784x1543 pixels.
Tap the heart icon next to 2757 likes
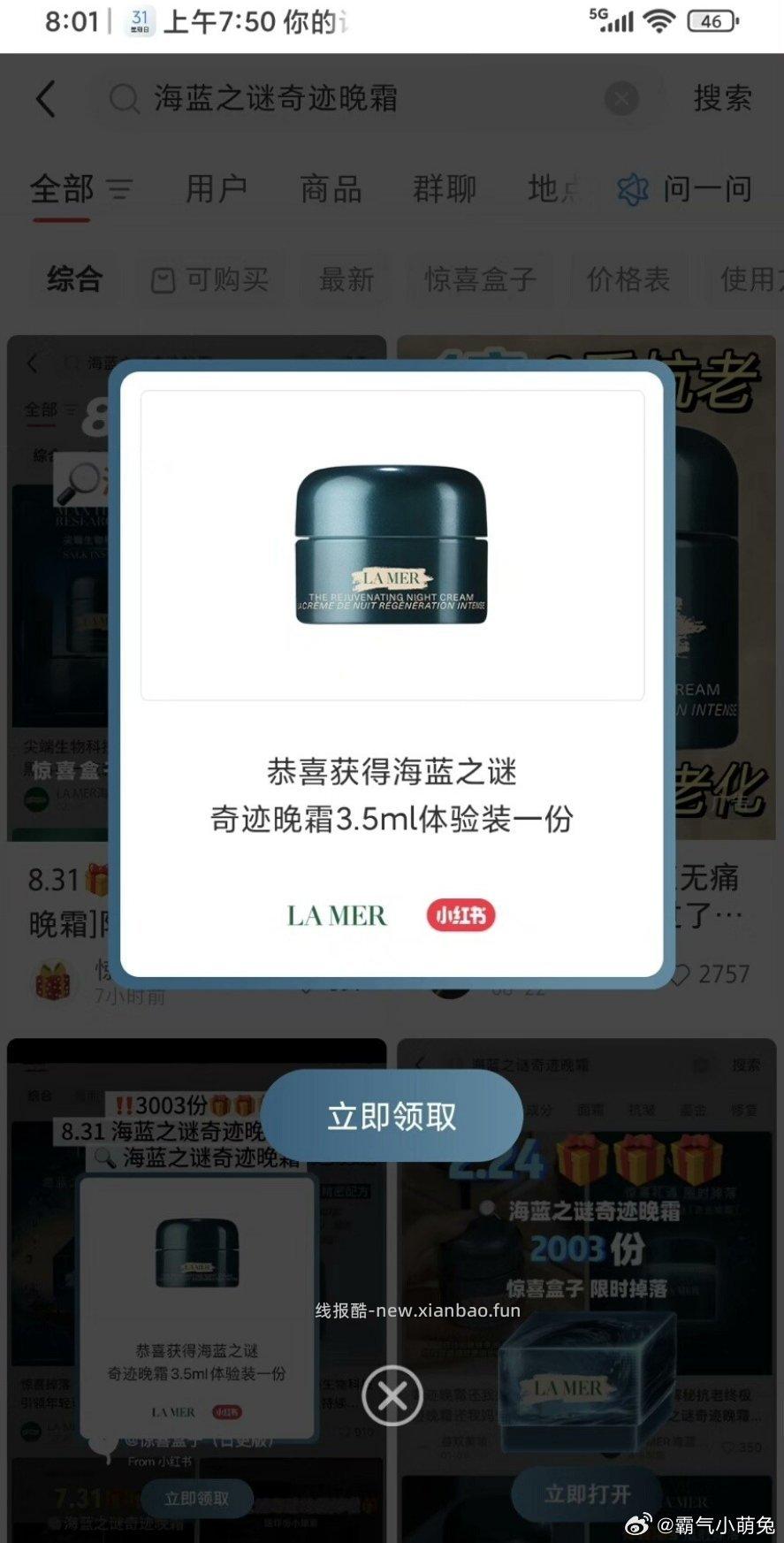click(x=680, y=974)
